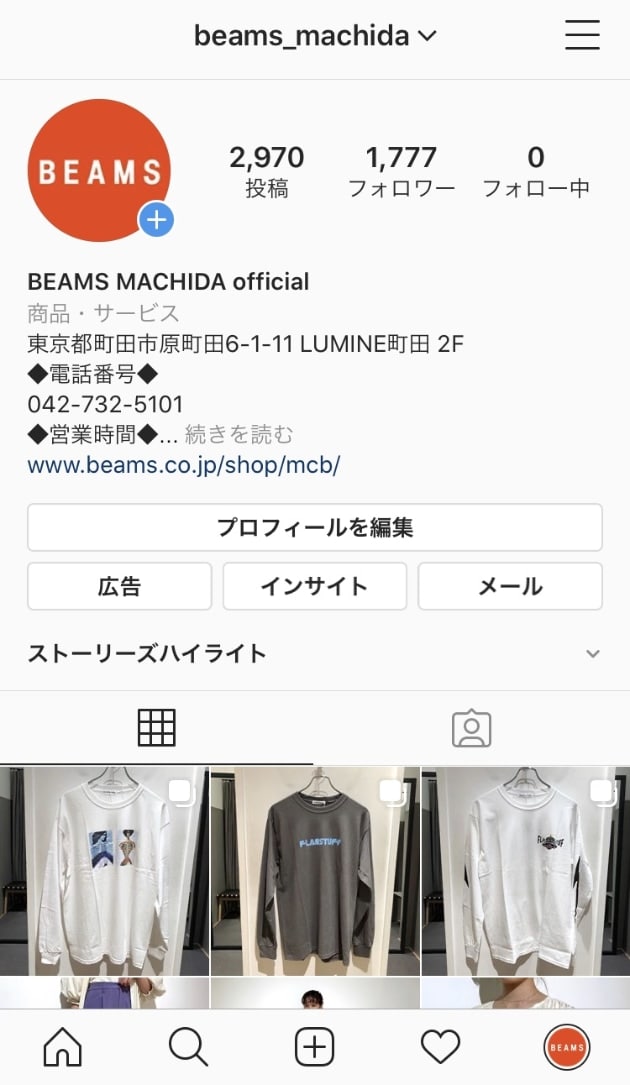Viewport: 630px width, 1085px height.
Task: Switch to the grid posts tab
Action: (x=156, y=727)
